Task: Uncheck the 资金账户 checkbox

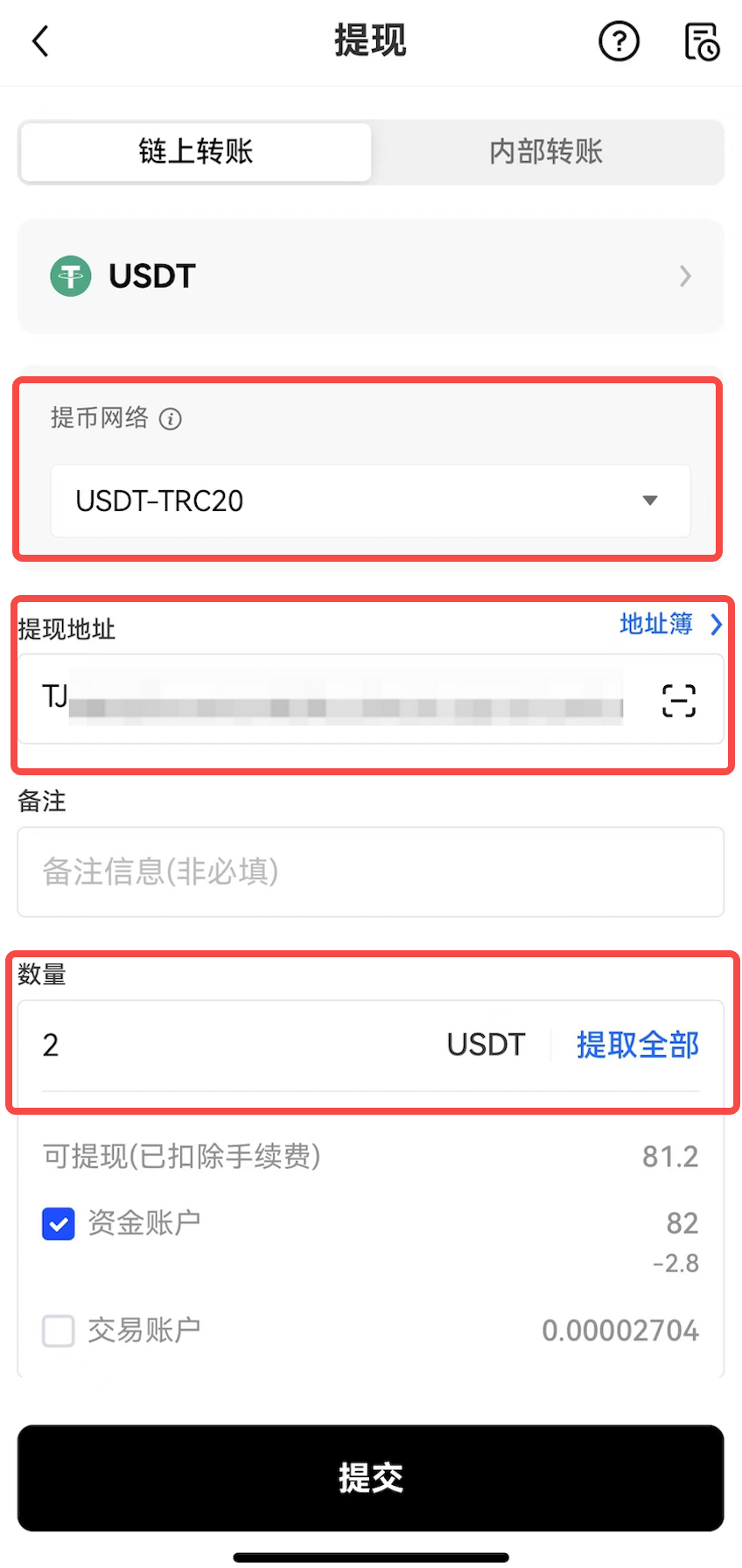Action: coord(59,1223)
